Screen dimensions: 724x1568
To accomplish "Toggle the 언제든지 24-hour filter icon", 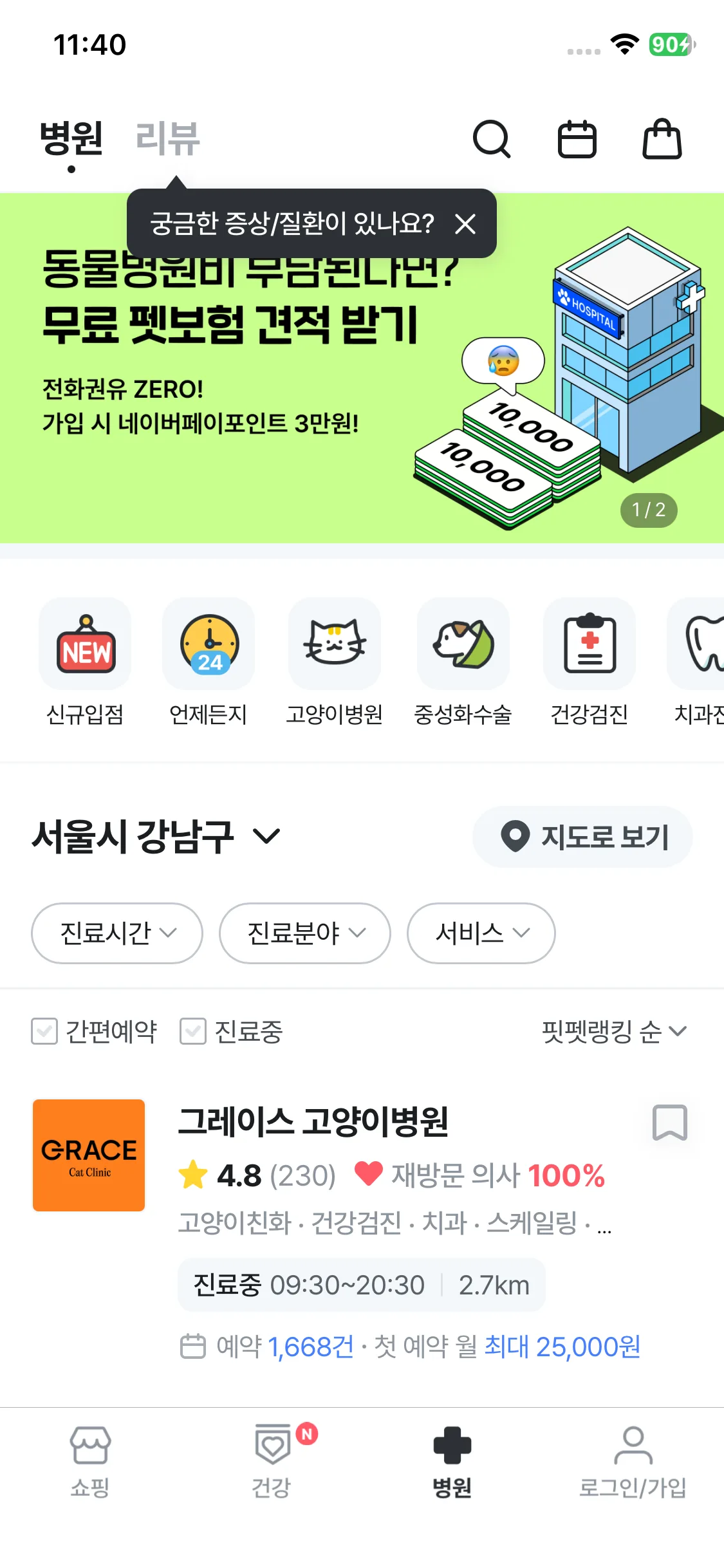I will point(208,644).
